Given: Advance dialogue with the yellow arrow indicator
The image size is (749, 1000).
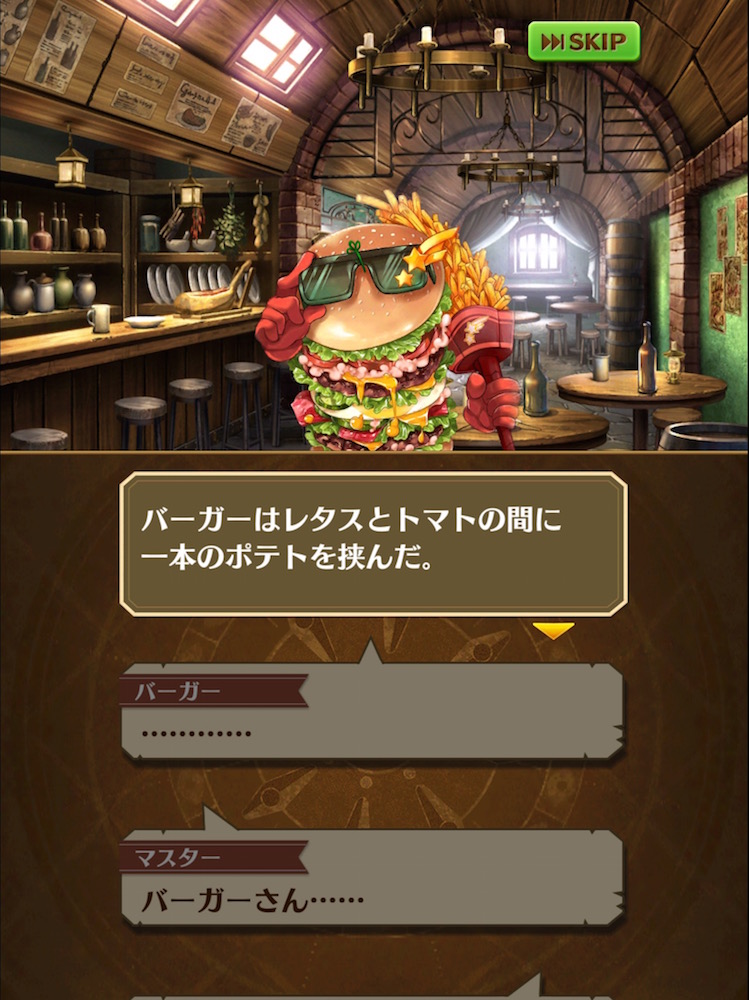Looking at the screenshot, I should 553,630.
